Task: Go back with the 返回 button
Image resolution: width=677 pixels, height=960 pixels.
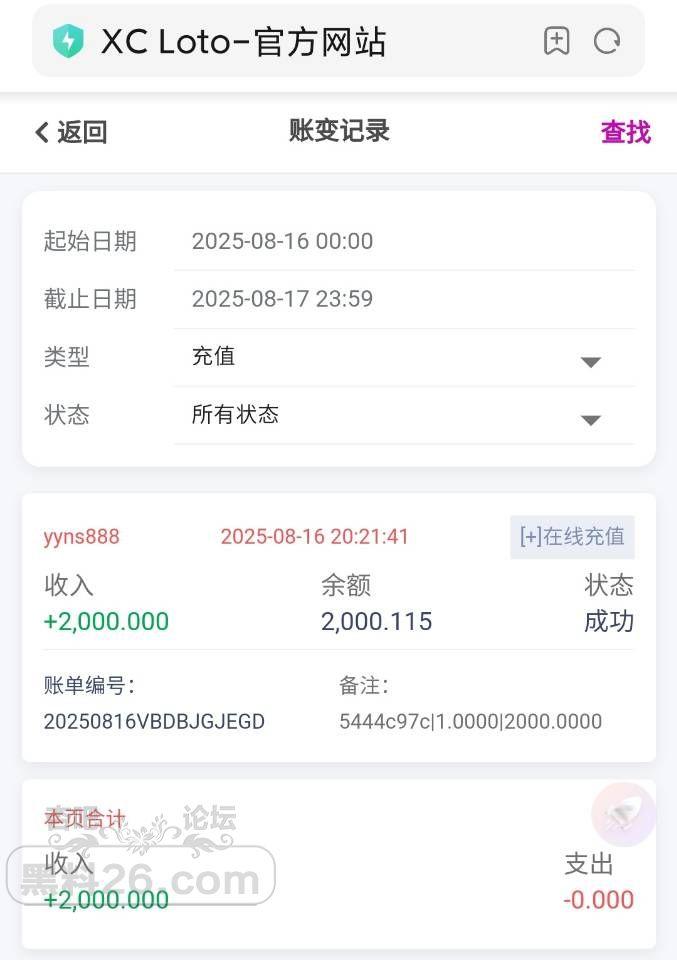Action: point(71,132)
